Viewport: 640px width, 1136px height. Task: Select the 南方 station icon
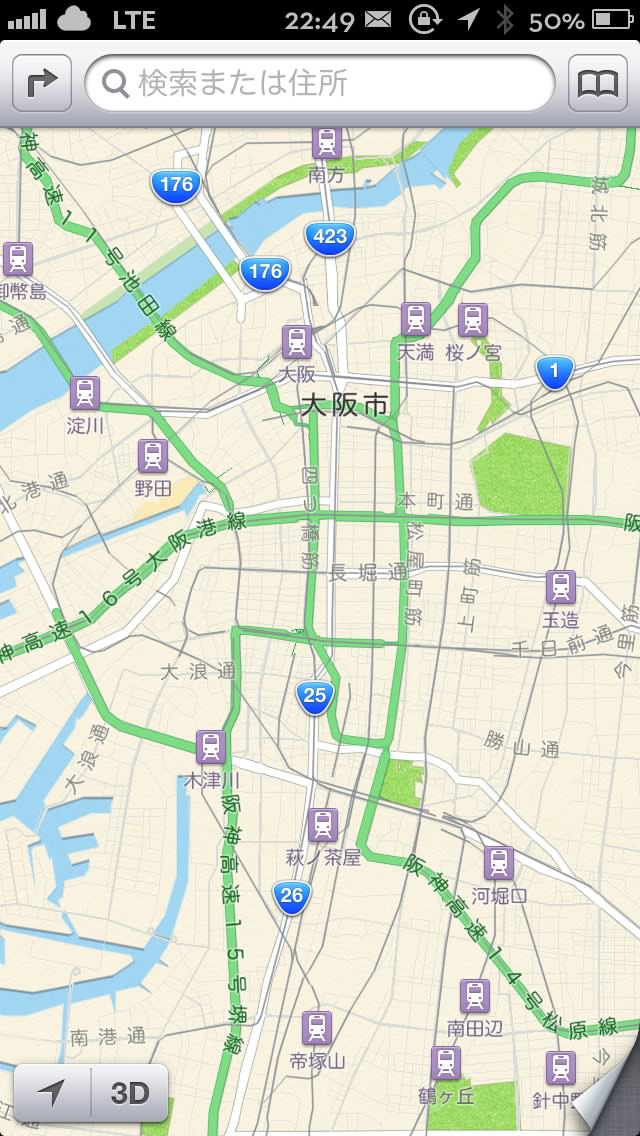[x=327, y=142]
